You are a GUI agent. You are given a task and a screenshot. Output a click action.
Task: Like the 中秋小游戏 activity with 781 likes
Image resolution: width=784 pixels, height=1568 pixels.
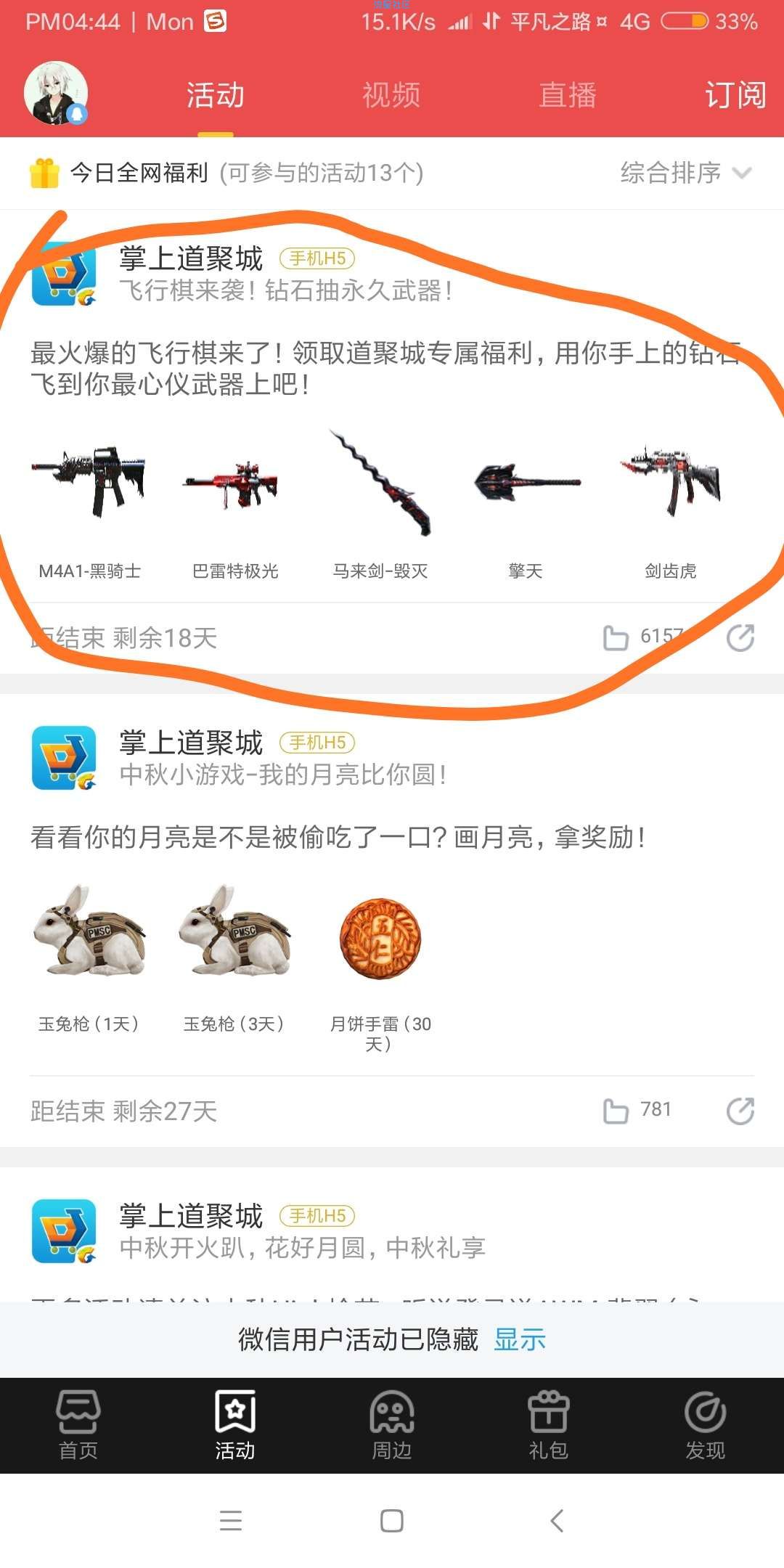[x=616, y=1111]
